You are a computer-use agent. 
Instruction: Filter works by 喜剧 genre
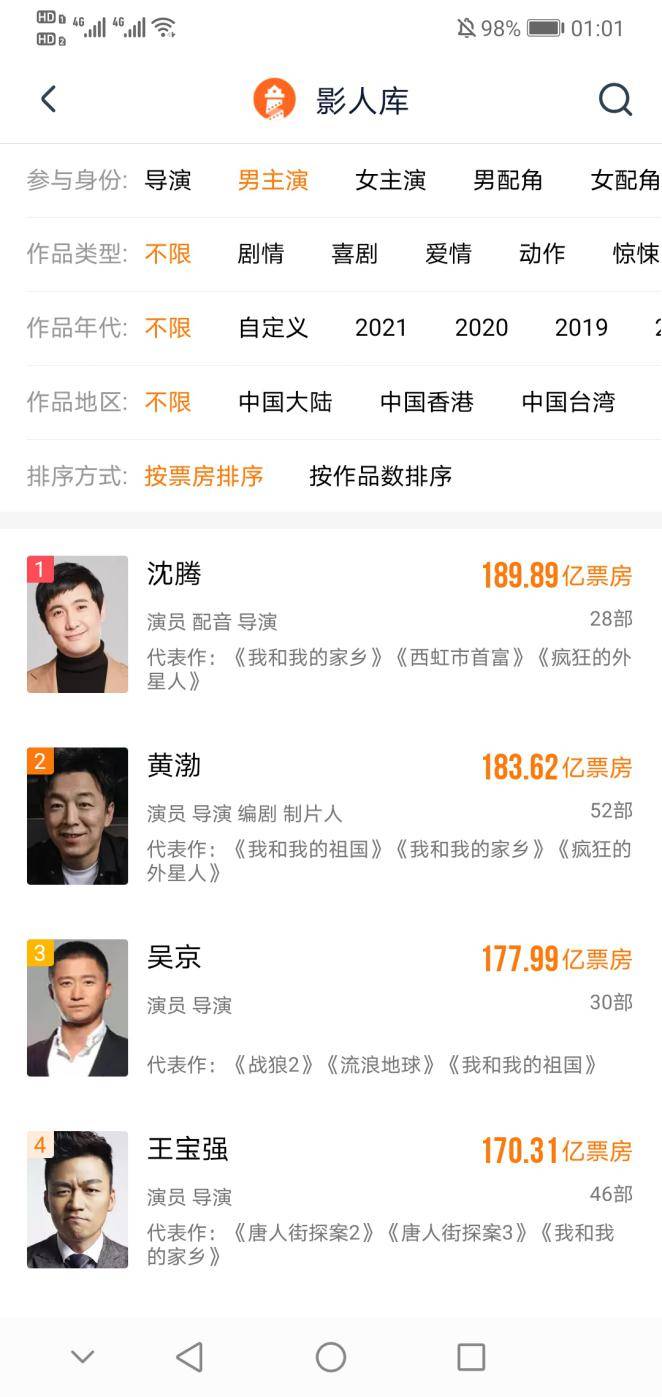(355, 254)
